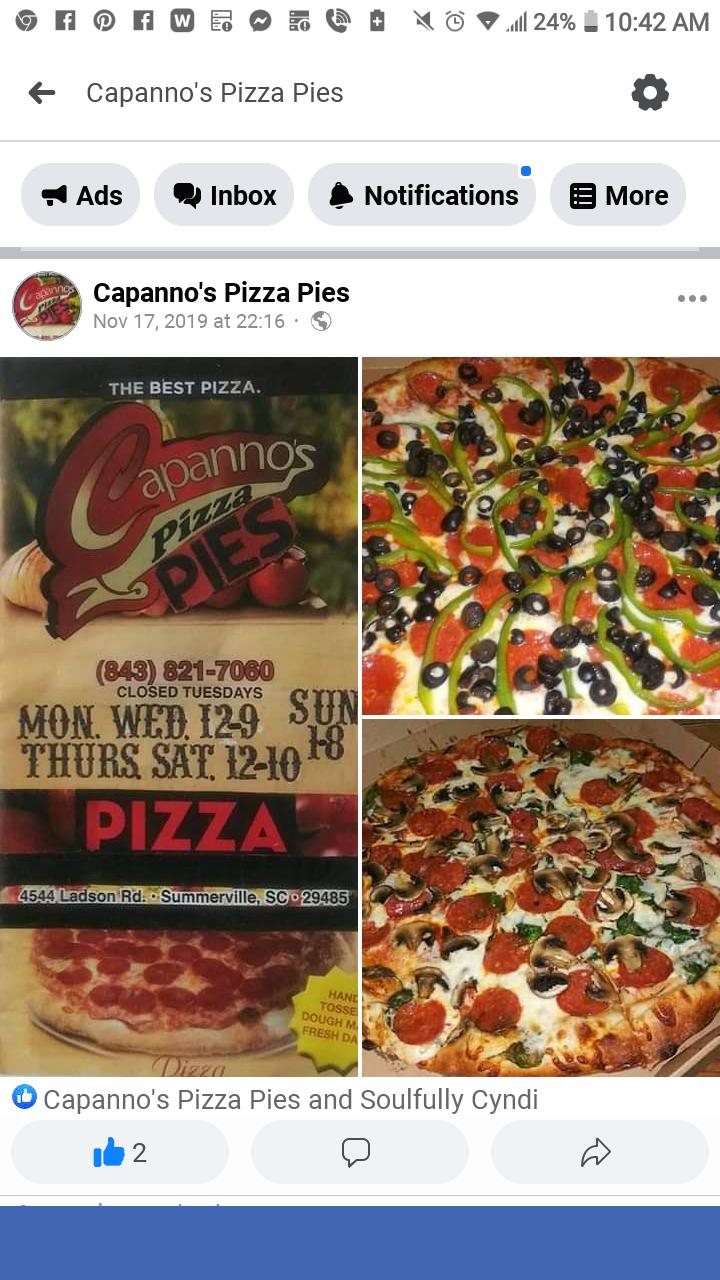Screen dimensions: 720x1280
Task: Like the Nov 17 post
Action: pyautogui.click(x=120, y=1153)
